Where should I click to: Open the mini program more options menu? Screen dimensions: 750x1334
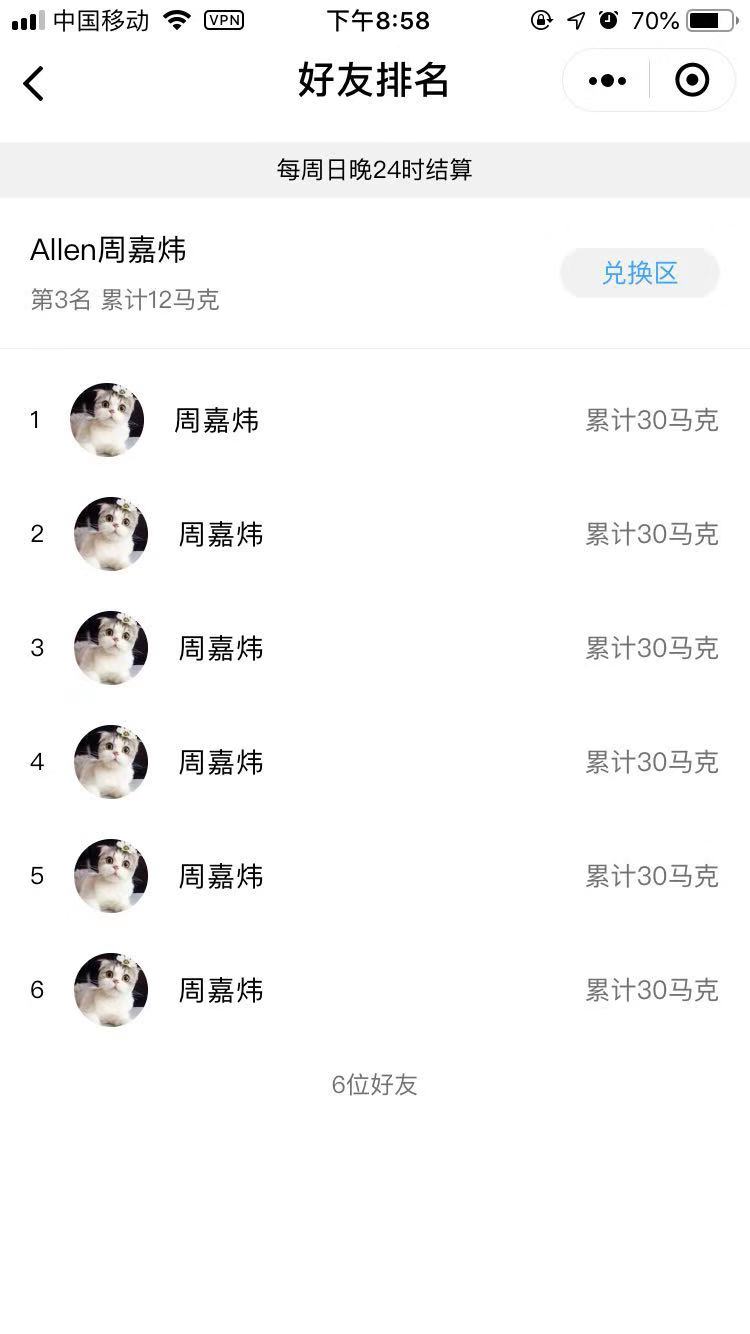point(607,81)
